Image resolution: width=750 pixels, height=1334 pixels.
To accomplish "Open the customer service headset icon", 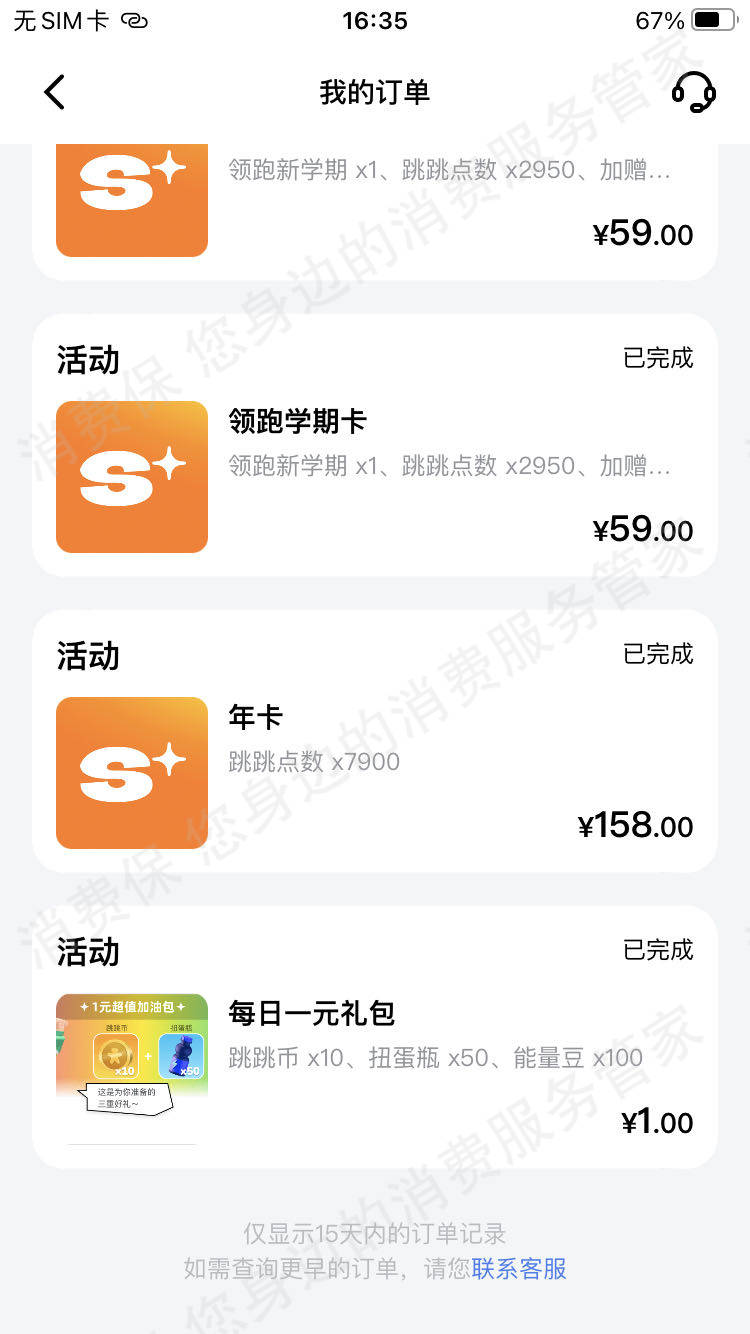I will [693, 92].
